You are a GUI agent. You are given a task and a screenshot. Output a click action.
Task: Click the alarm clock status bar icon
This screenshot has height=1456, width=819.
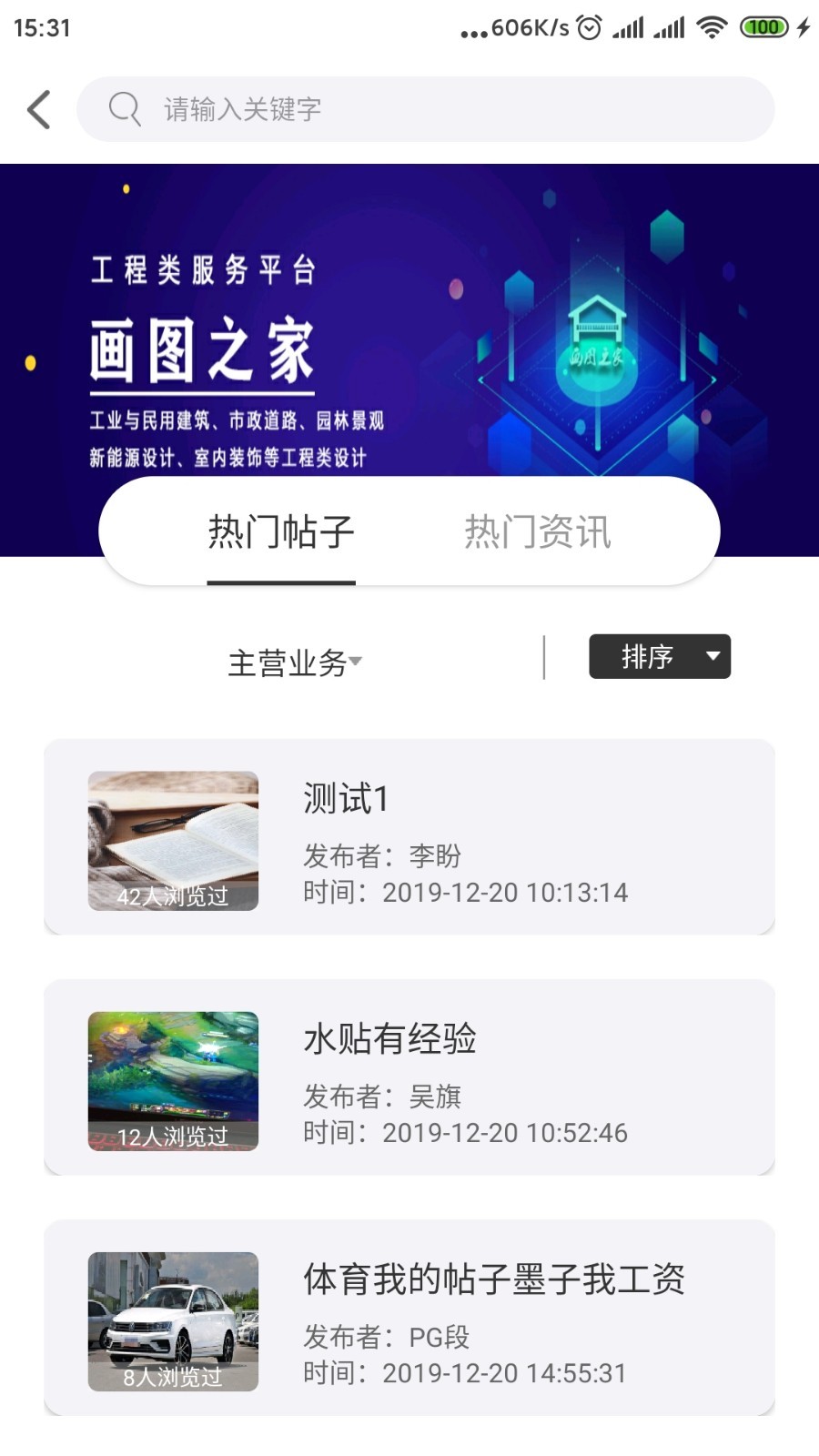[588, 27]
